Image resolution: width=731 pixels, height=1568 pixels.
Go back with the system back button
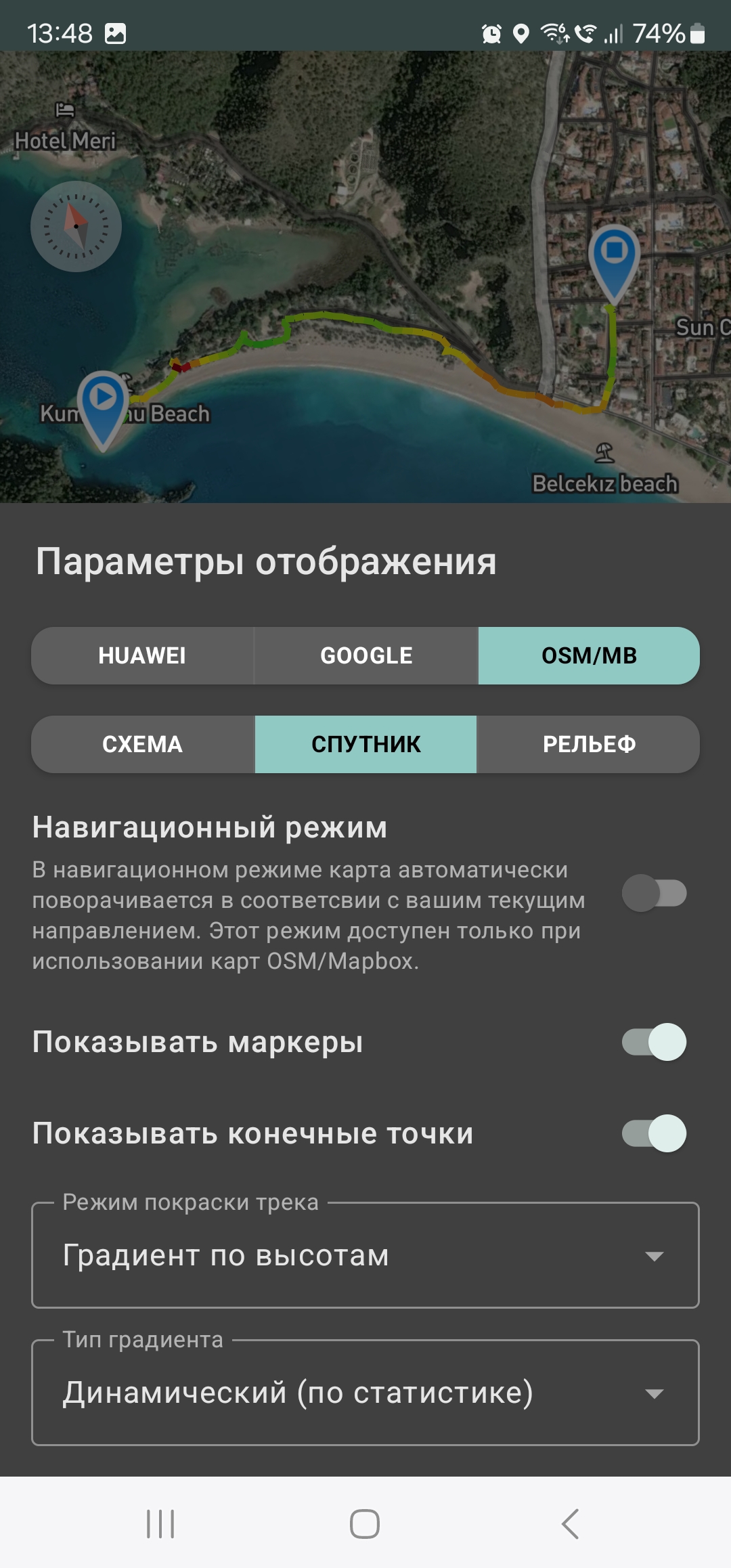570,1524
